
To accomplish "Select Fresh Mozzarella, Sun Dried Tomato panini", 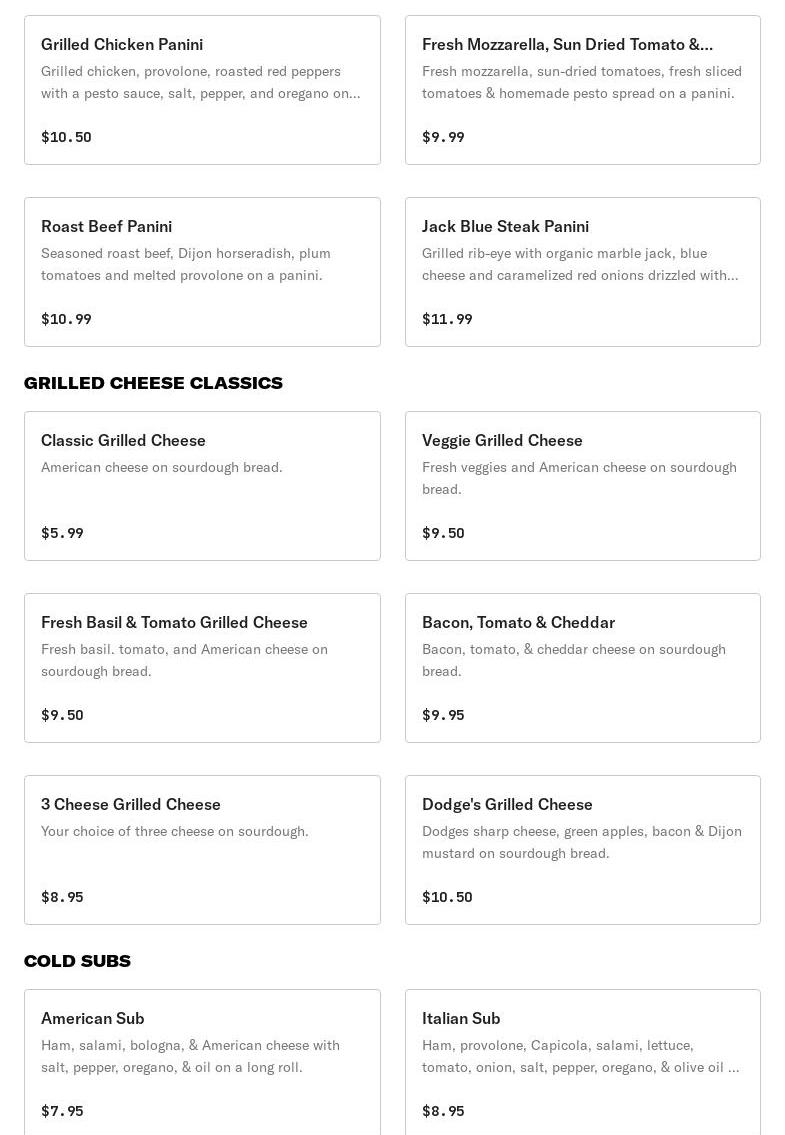I will (x=582, y=90).
